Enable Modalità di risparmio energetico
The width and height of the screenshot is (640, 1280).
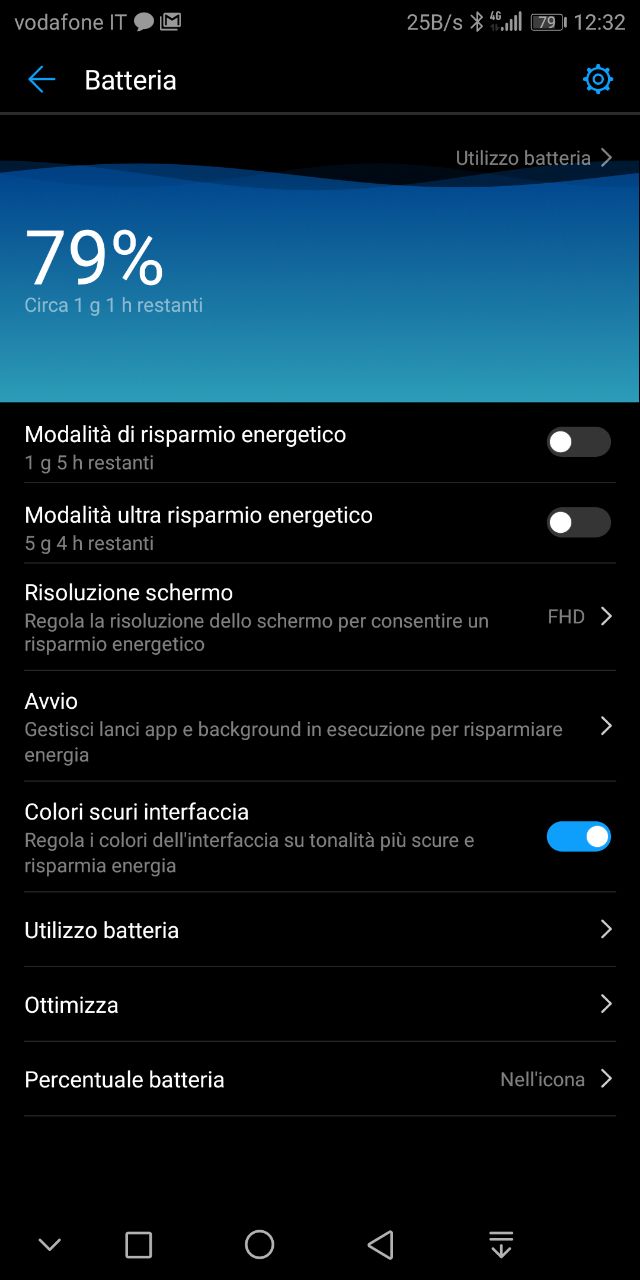pos(578,442)
